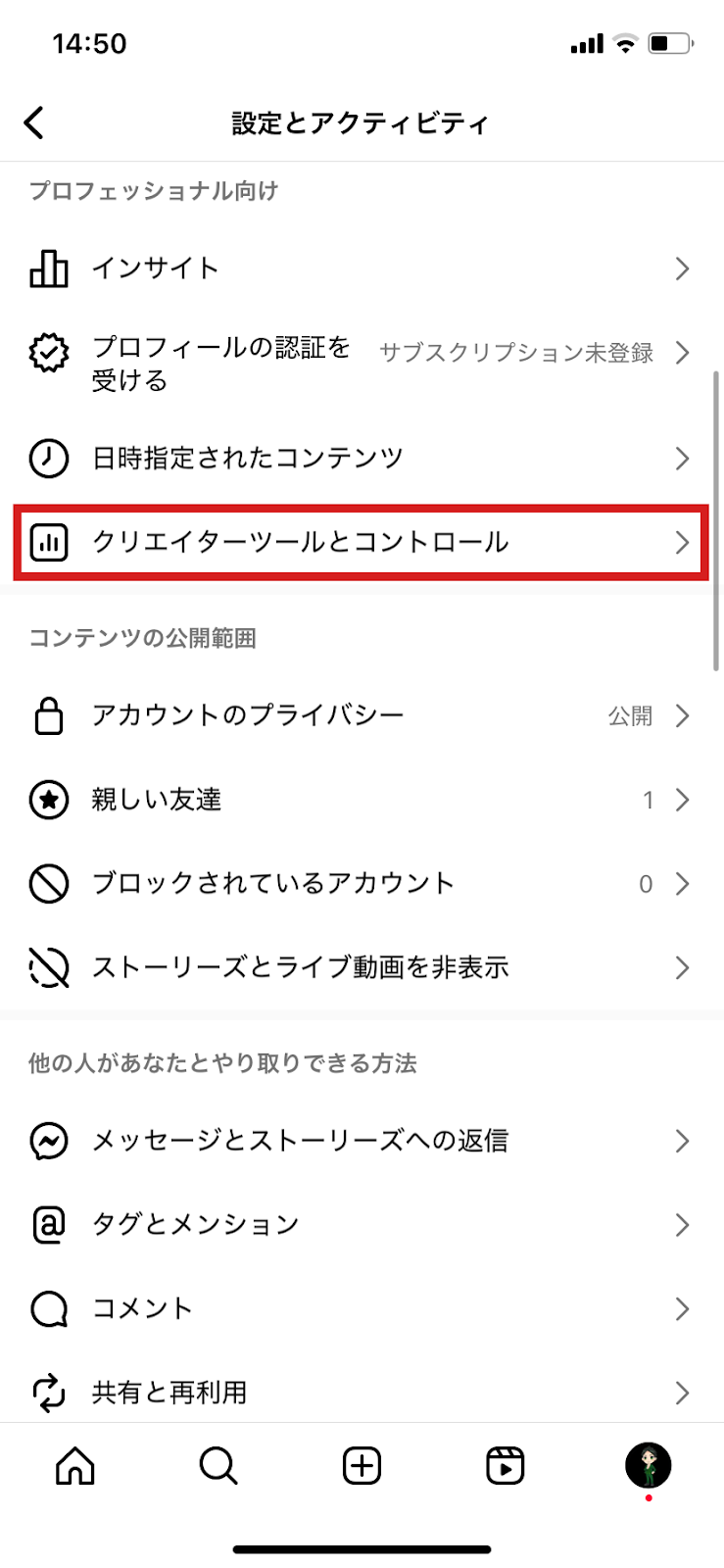Image resolution: width=724 pixels, height=1568 pixels.
Task: Open 日時指定されたコンテンツ
Action: coord(362,458)
